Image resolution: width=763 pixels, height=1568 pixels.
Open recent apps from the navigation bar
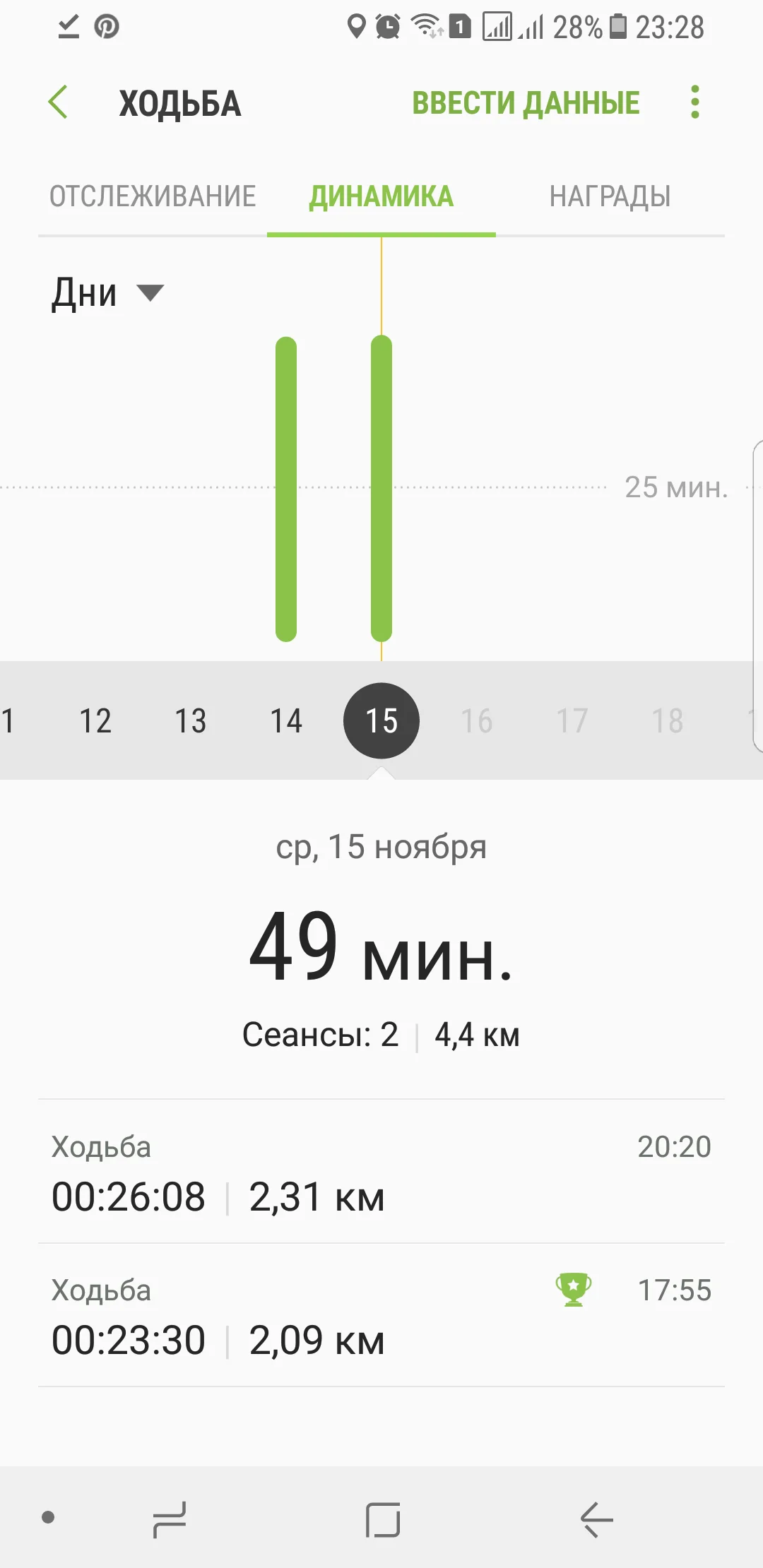(170, 1519)
